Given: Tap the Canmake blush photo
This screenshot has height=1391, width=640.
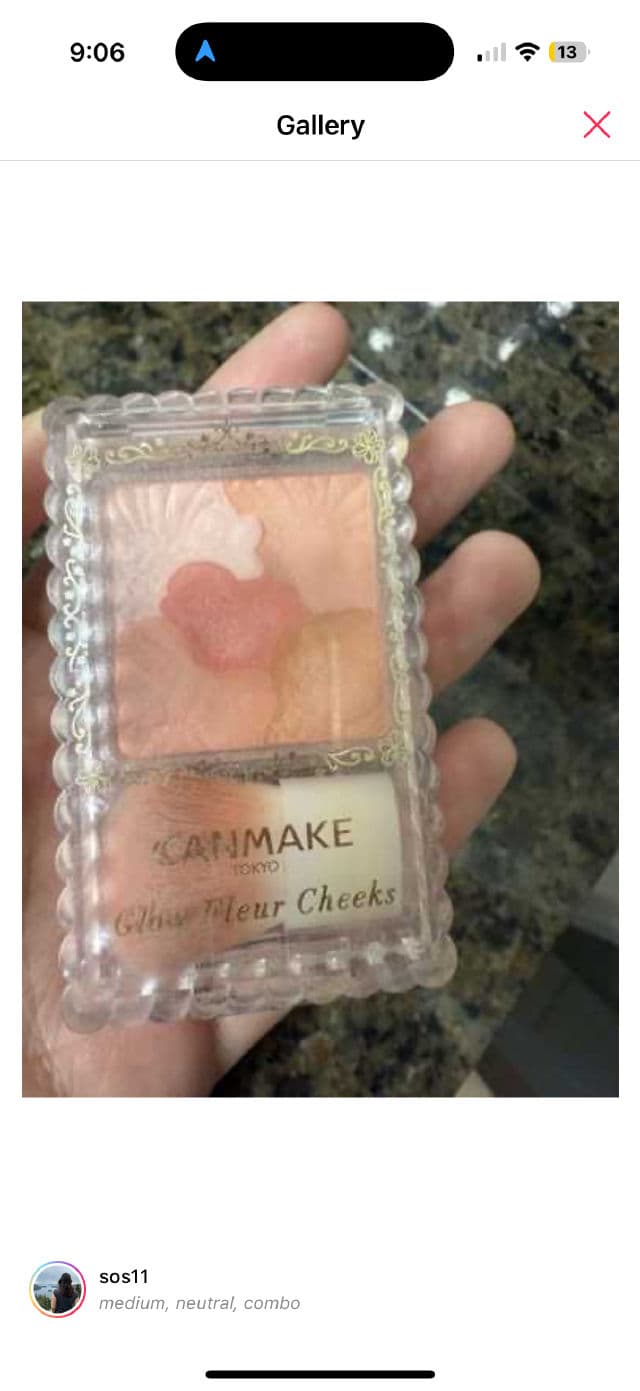Looking at the screenshot, I should point(320,698).
